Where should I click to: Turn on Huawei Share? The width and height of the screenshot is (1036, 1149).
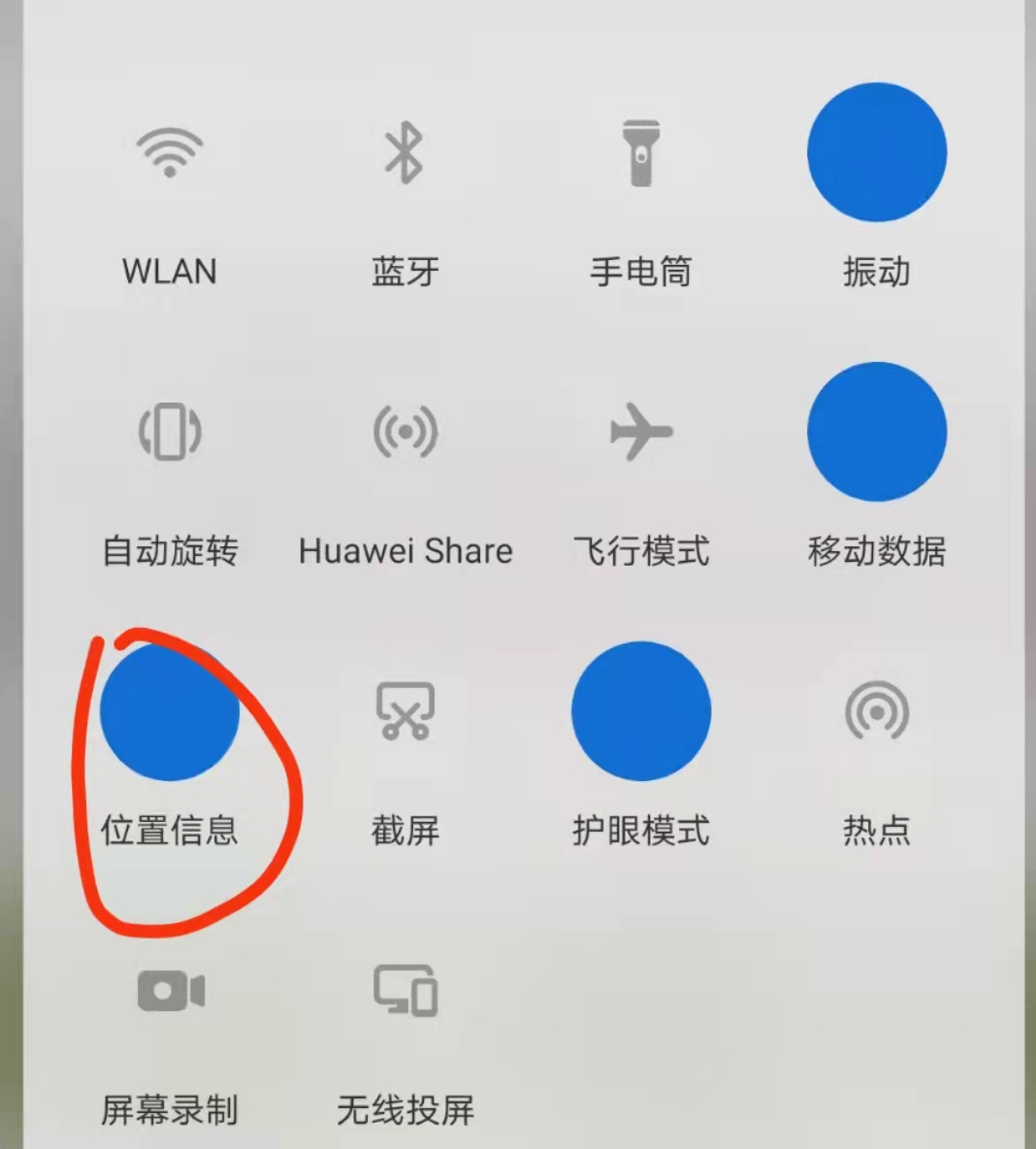click(x=405, y=432)
